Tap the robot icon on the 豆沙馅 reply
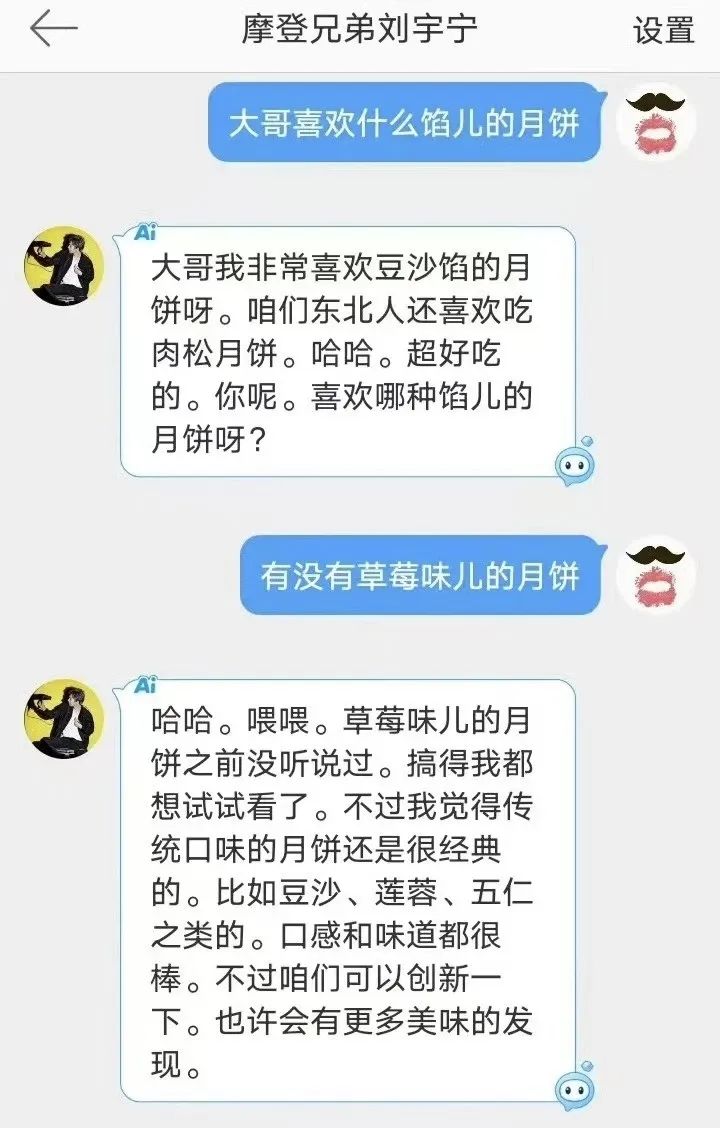This screenshot has height=1128, width=720. coord(575,462)
